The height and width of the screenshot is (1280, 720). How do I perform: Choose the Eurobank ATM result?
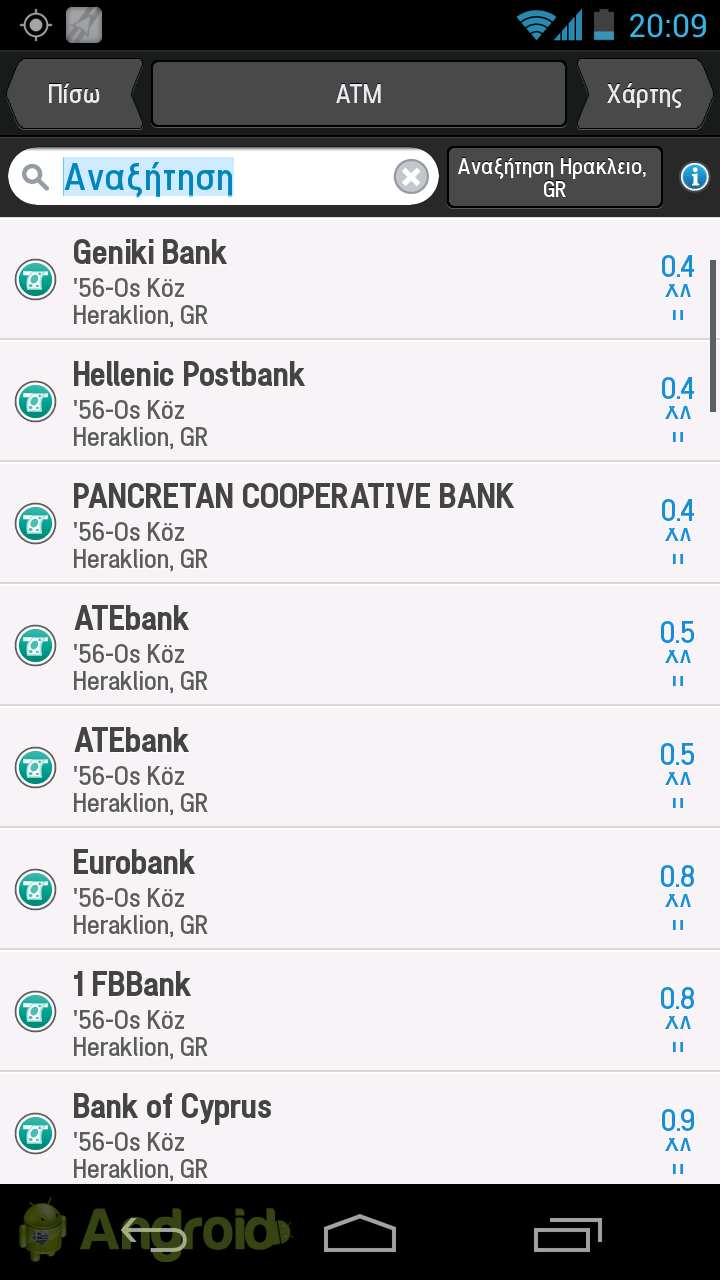(360, 889)
